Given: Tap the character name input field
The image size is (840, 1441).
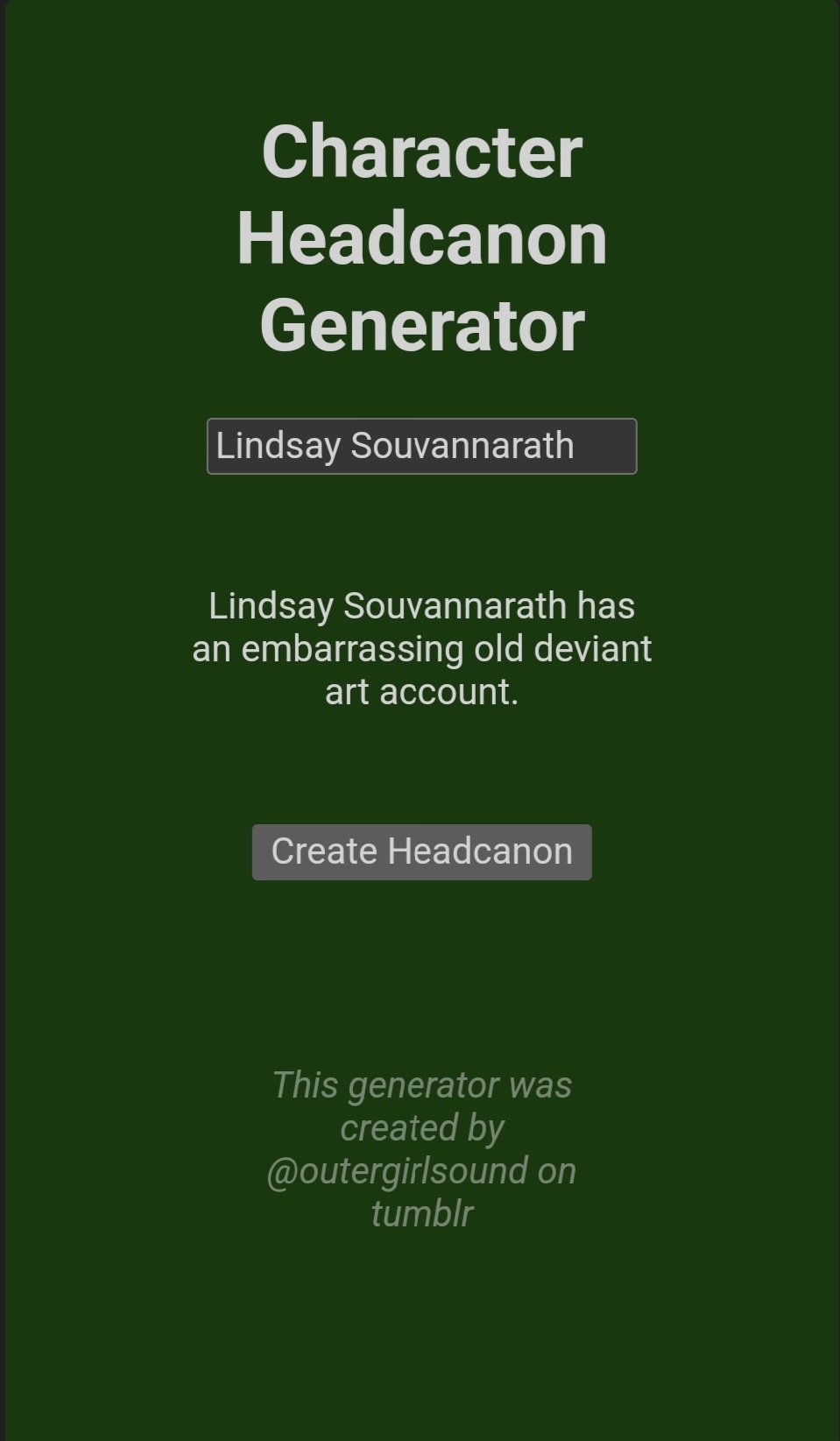Looking at the screenshot, I should (x=421, y=446).
